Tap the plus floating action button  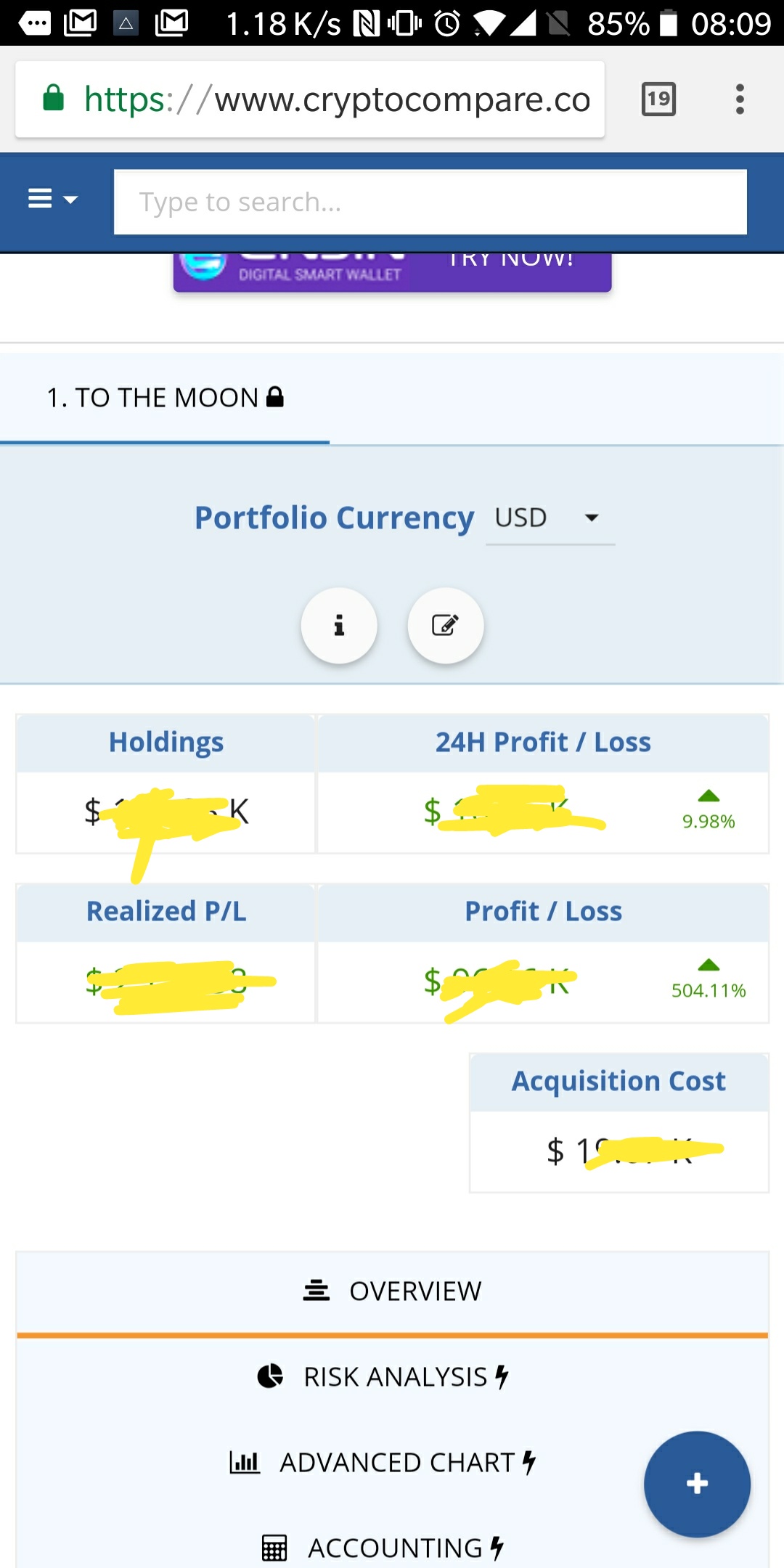point(697,1484)
